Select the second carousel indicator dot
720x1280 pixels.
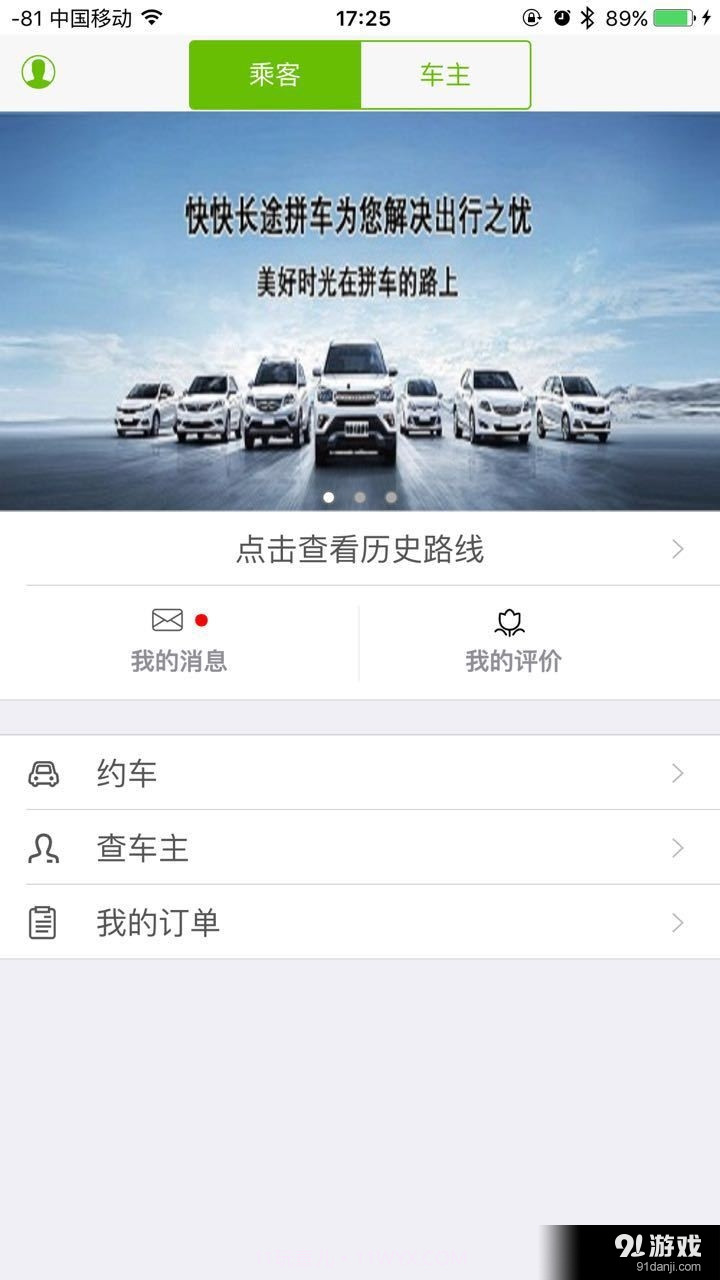point(360,496)
